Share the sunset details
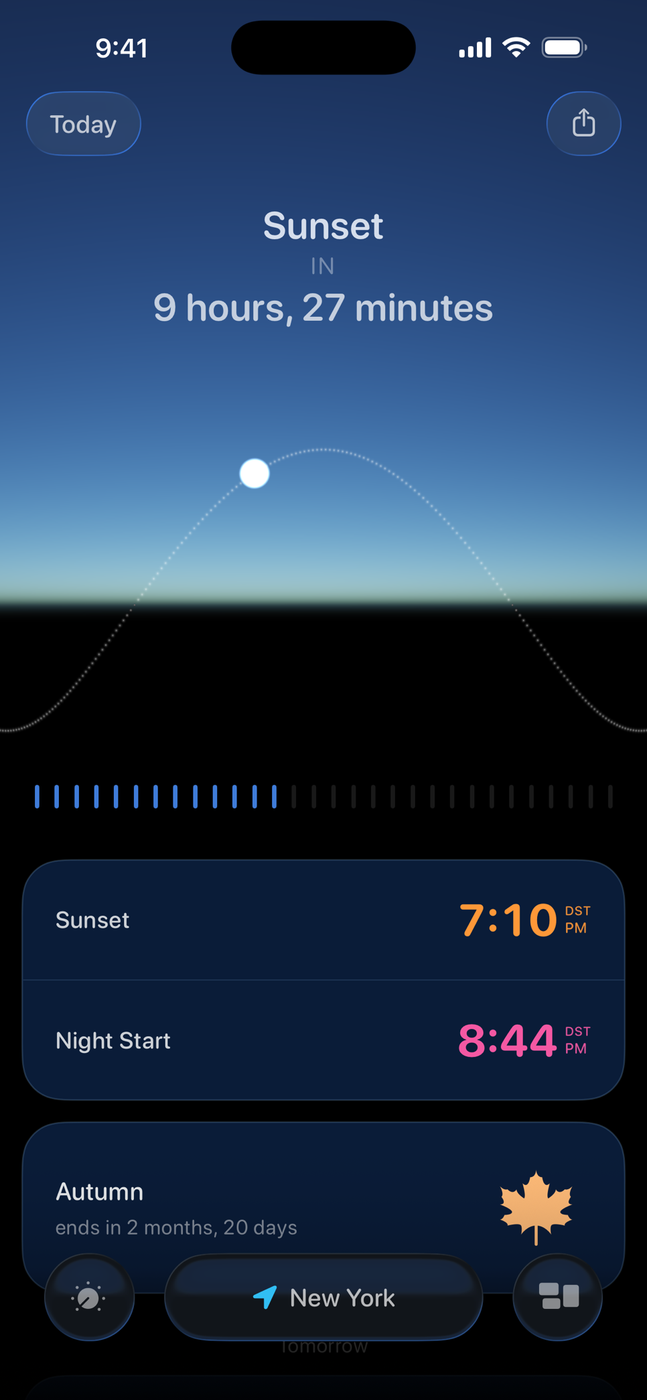Image resolution: width=647 pixels, height=1400 pixels. coord(583,123)
